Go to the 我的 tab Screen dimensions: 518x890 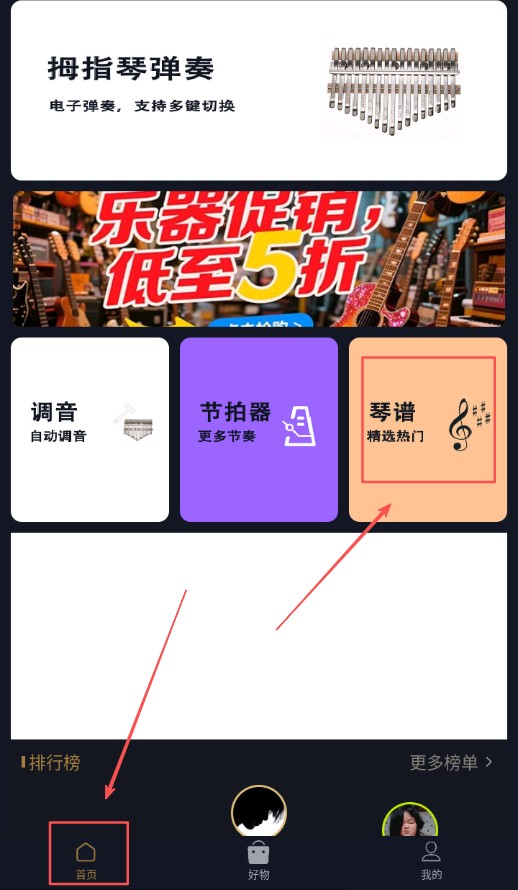coord(431,860)
